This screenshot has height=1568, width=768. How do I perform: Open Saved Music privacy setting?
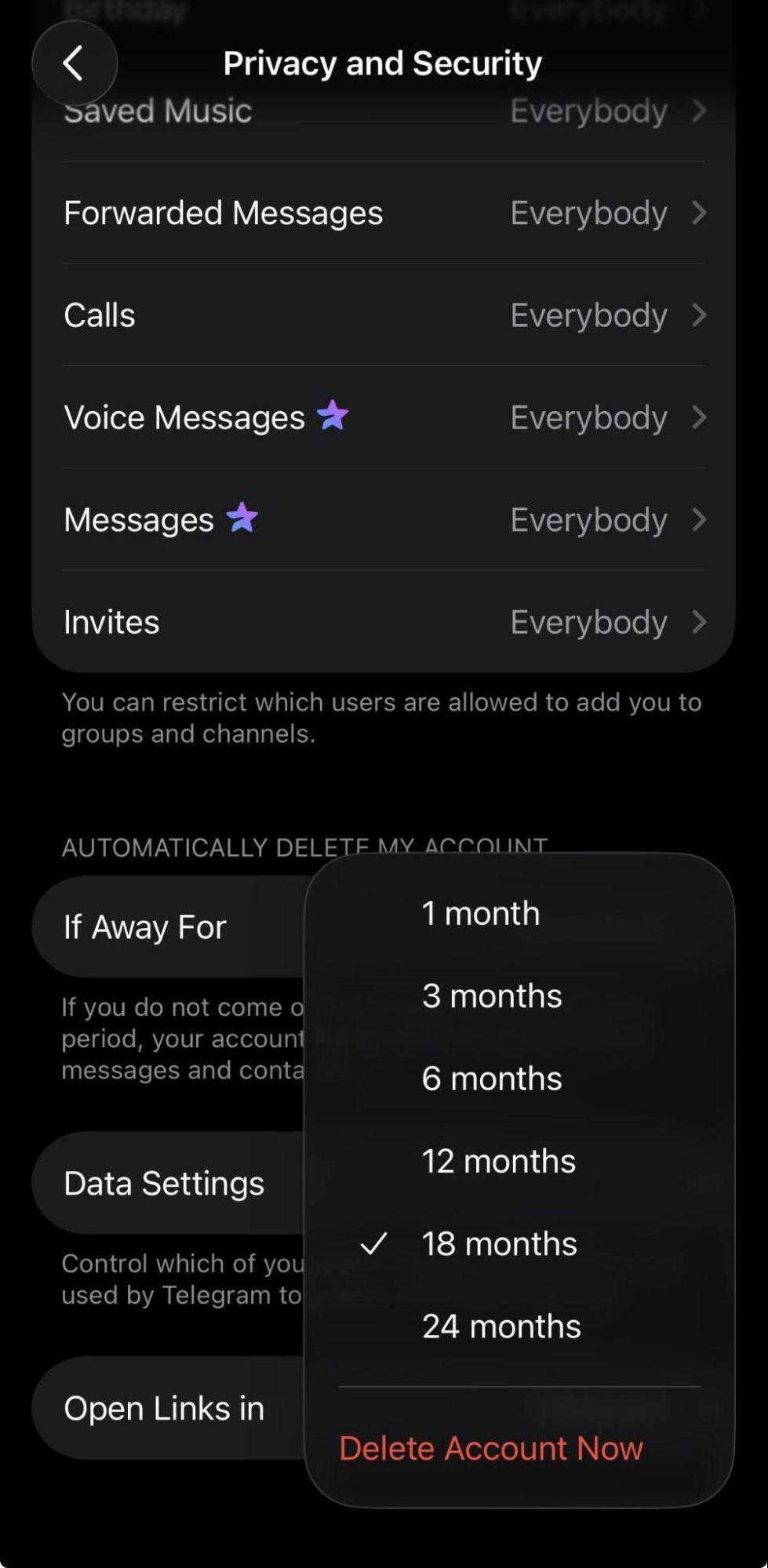[384, 111]
